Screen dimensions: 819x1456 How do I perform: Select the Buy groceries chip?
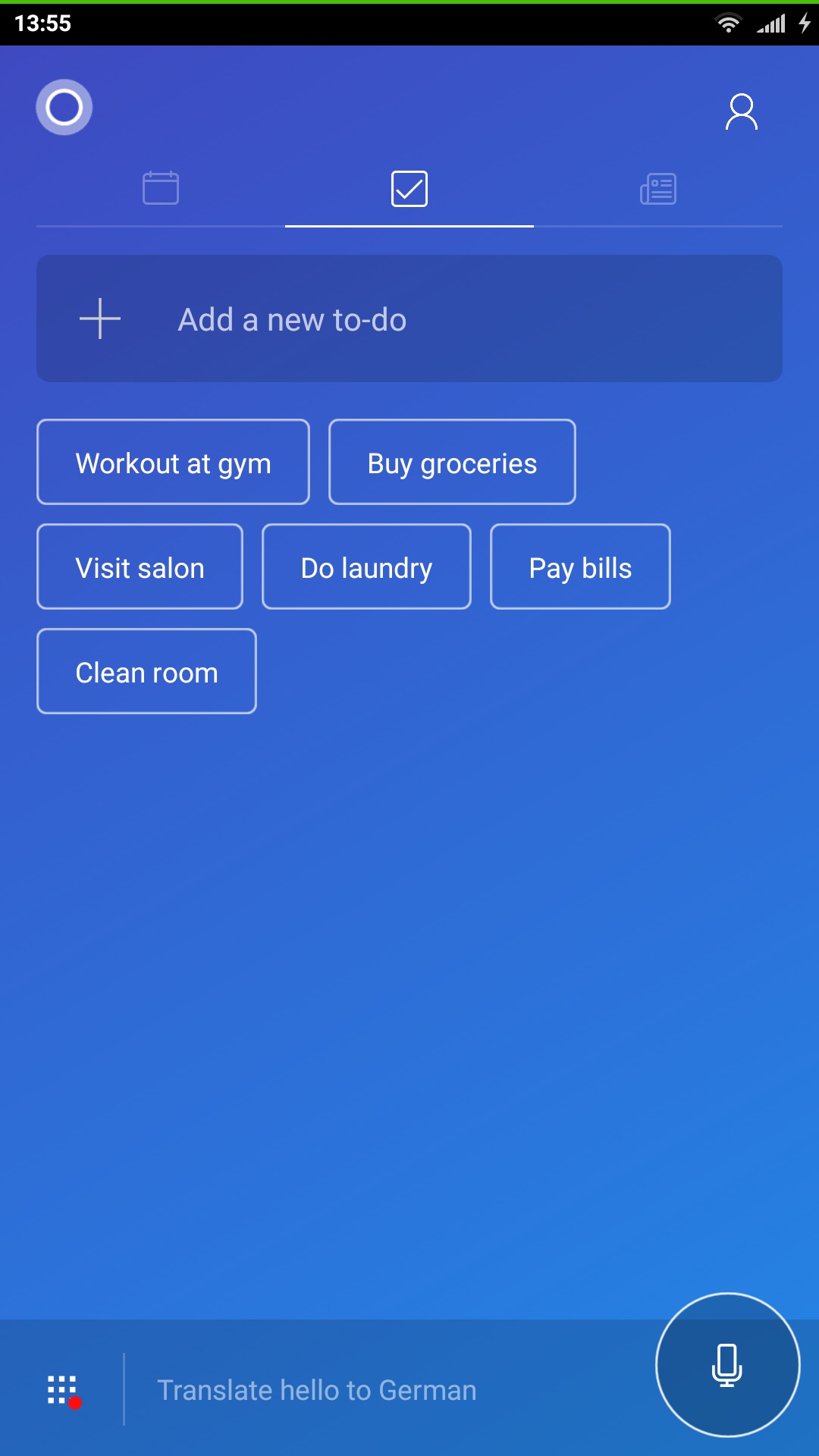click(x=452, y=462)
